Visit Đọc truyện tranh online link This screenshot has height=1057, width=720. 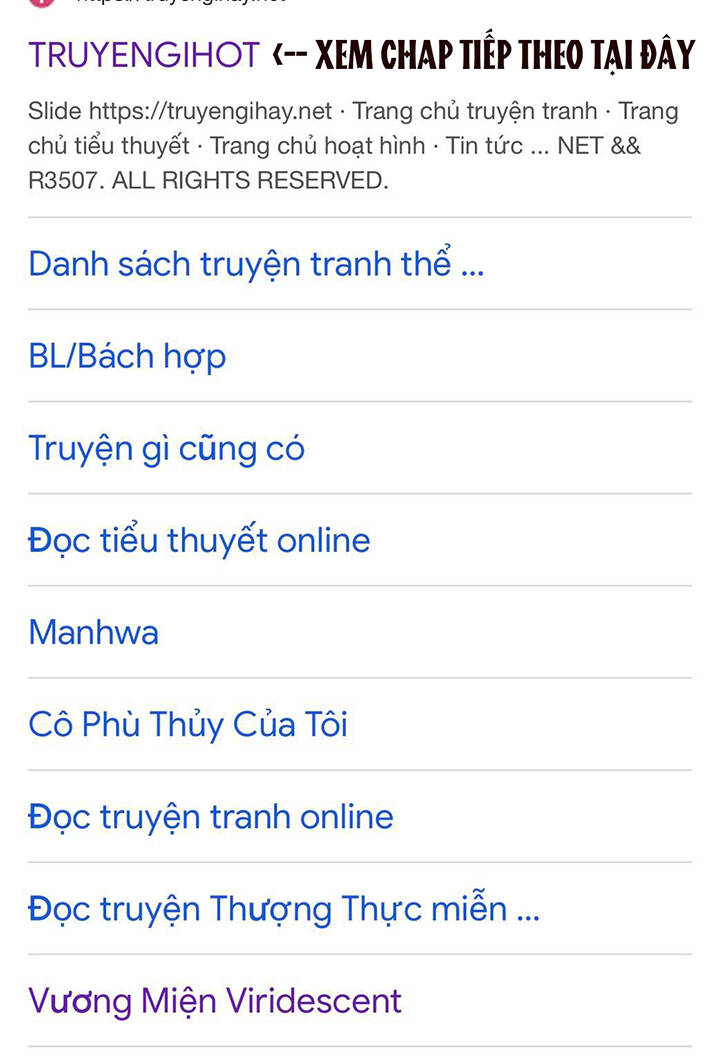point(210,816)
